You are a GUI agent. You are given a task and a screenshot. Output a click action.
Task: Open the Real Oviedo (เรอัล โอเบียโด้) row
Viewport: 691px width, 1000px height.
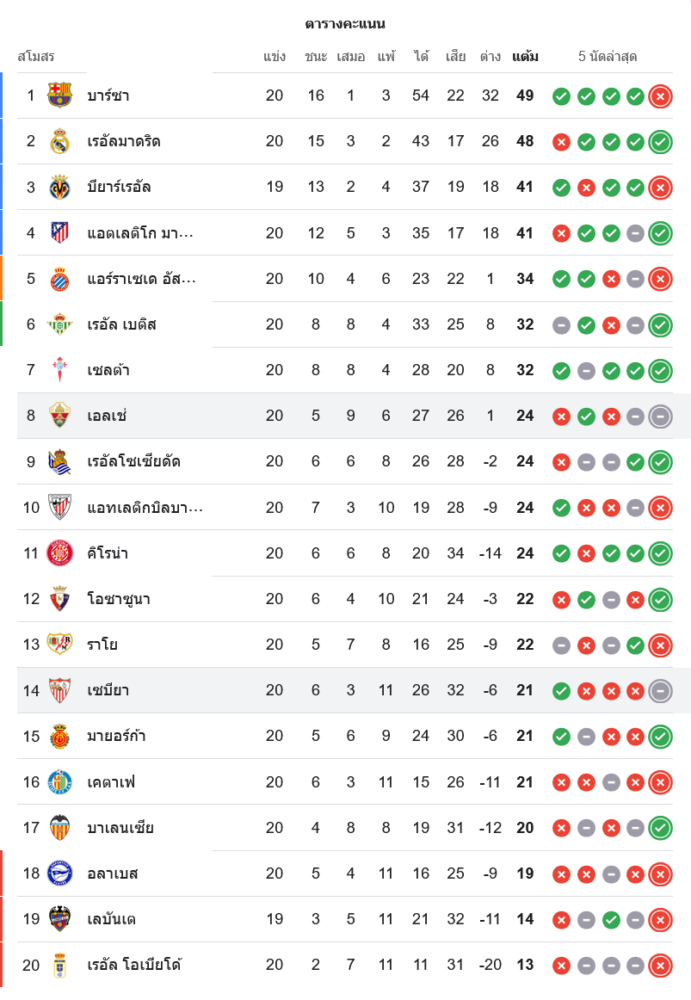click(134, 965)
